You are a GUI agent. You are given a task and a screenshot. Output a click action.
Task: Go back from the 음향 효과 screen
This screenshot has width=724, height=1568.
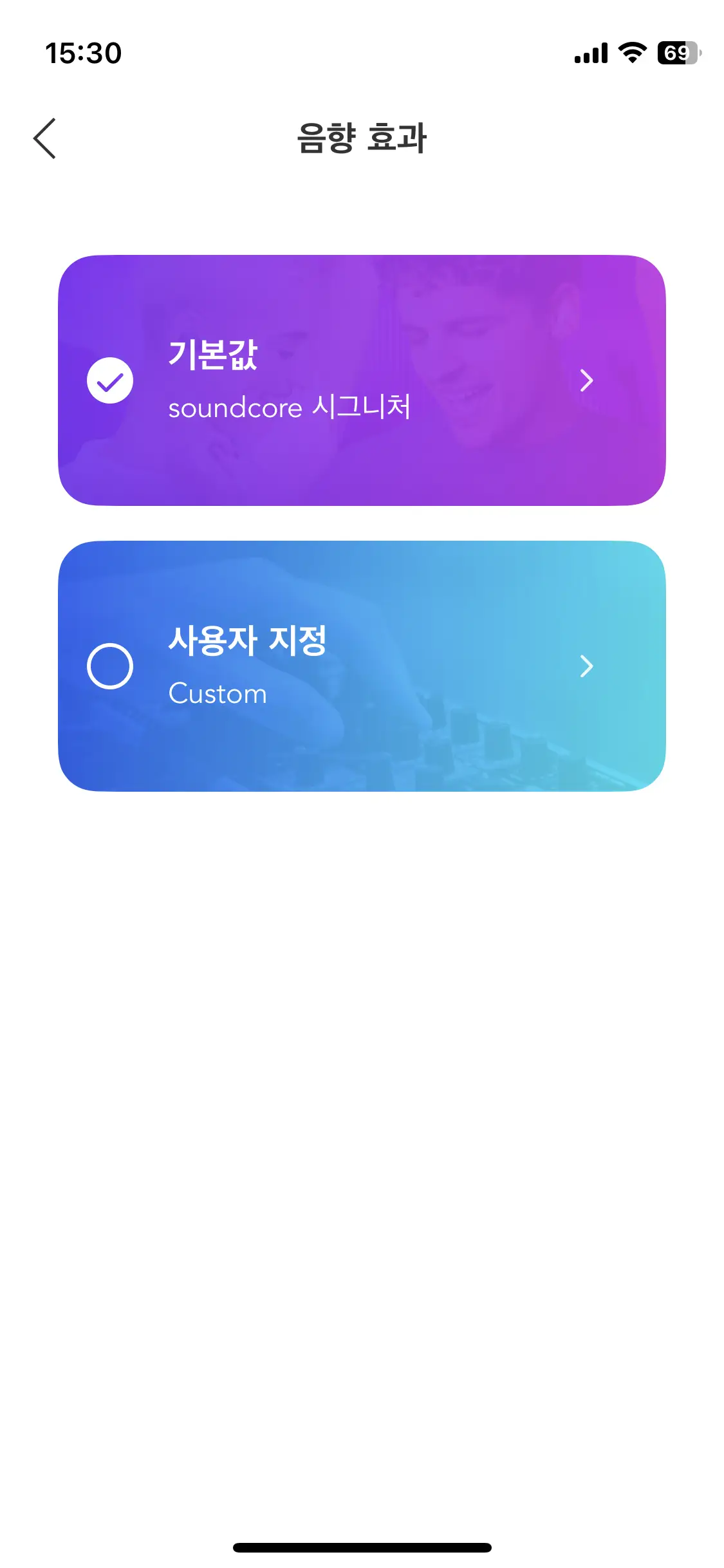[44, 138]
